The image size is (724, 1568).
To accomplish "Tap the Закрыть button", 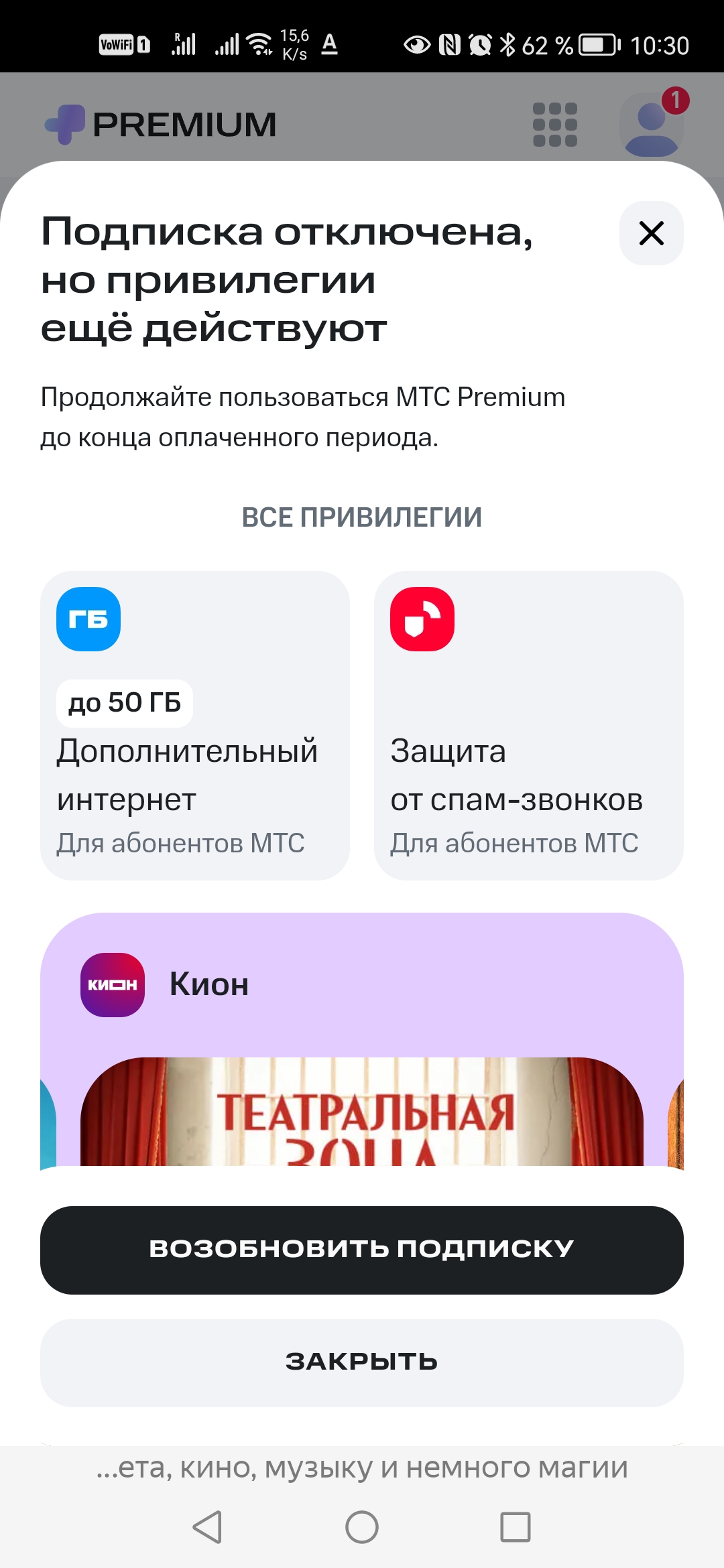I will [362, 1362].
